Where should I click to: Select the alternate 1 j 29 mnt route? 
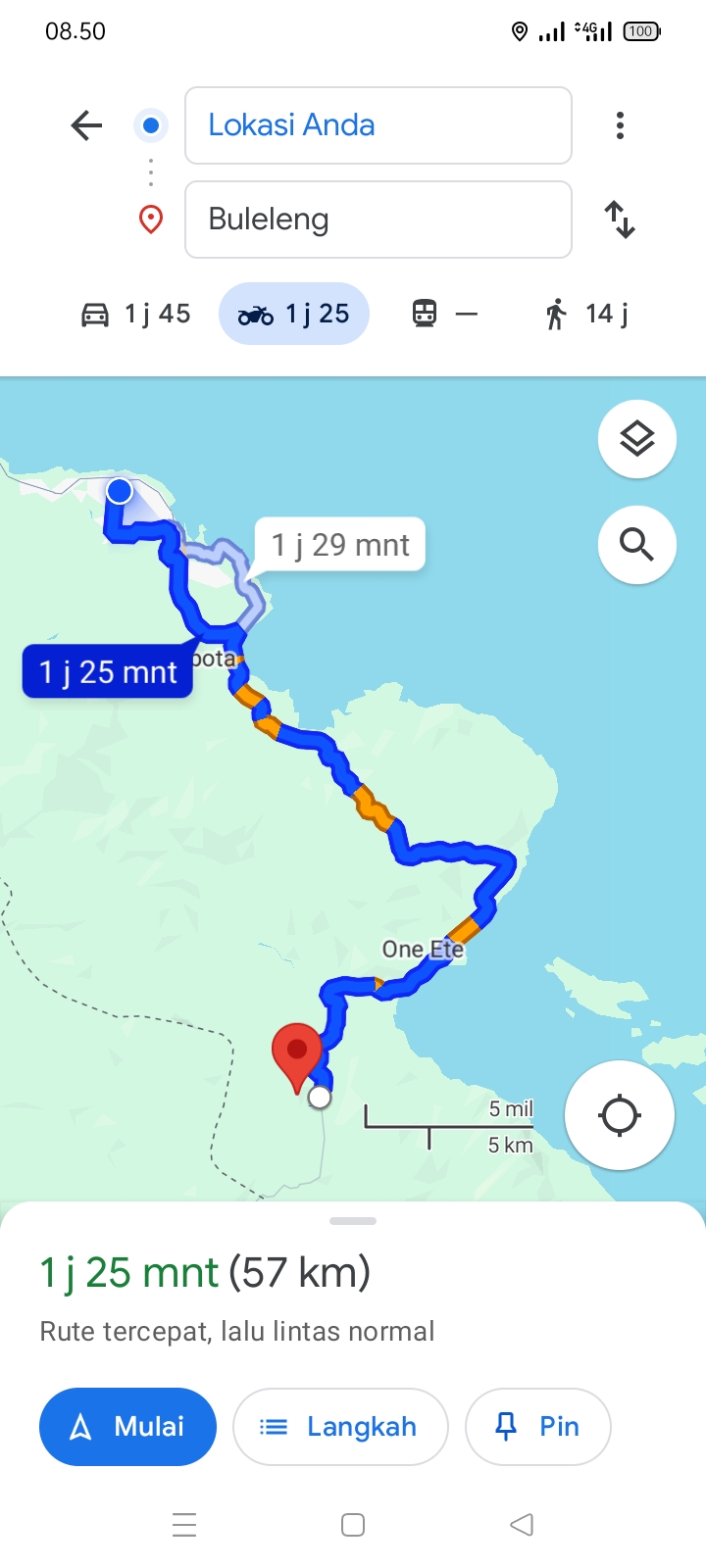click(x=340, y=544)
